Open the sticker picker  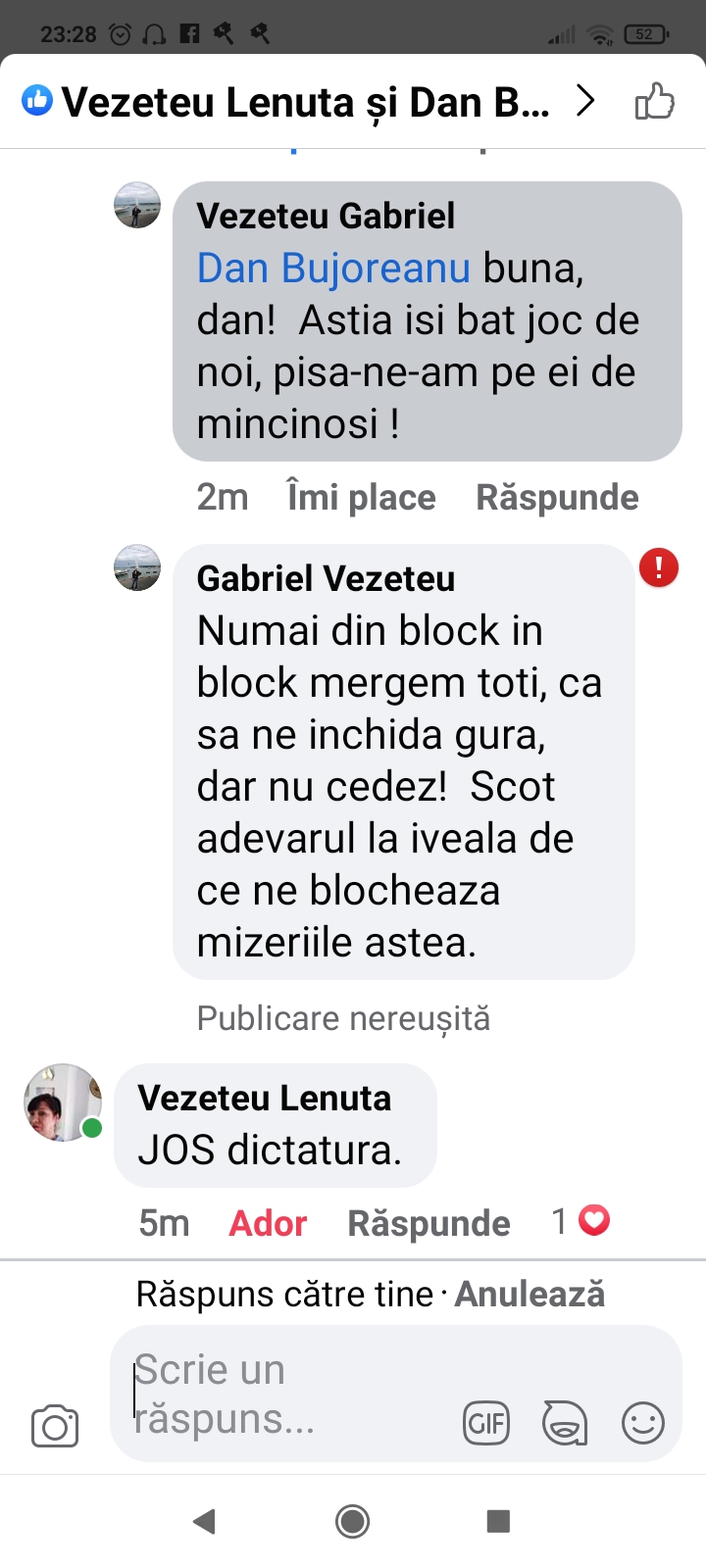565,1423
